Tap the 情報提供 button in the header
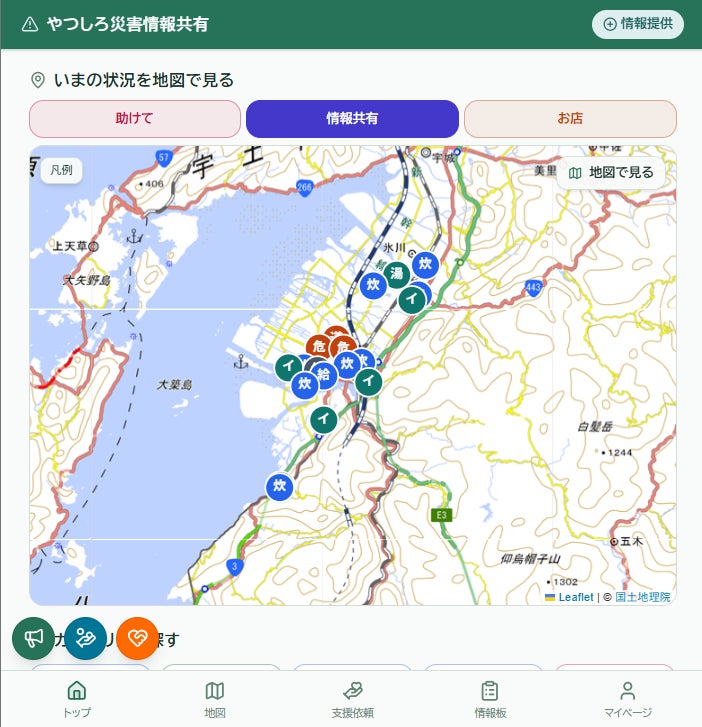The height and width of the screenshot is (727, 702). pyautogui.click(x=638, y=24)
